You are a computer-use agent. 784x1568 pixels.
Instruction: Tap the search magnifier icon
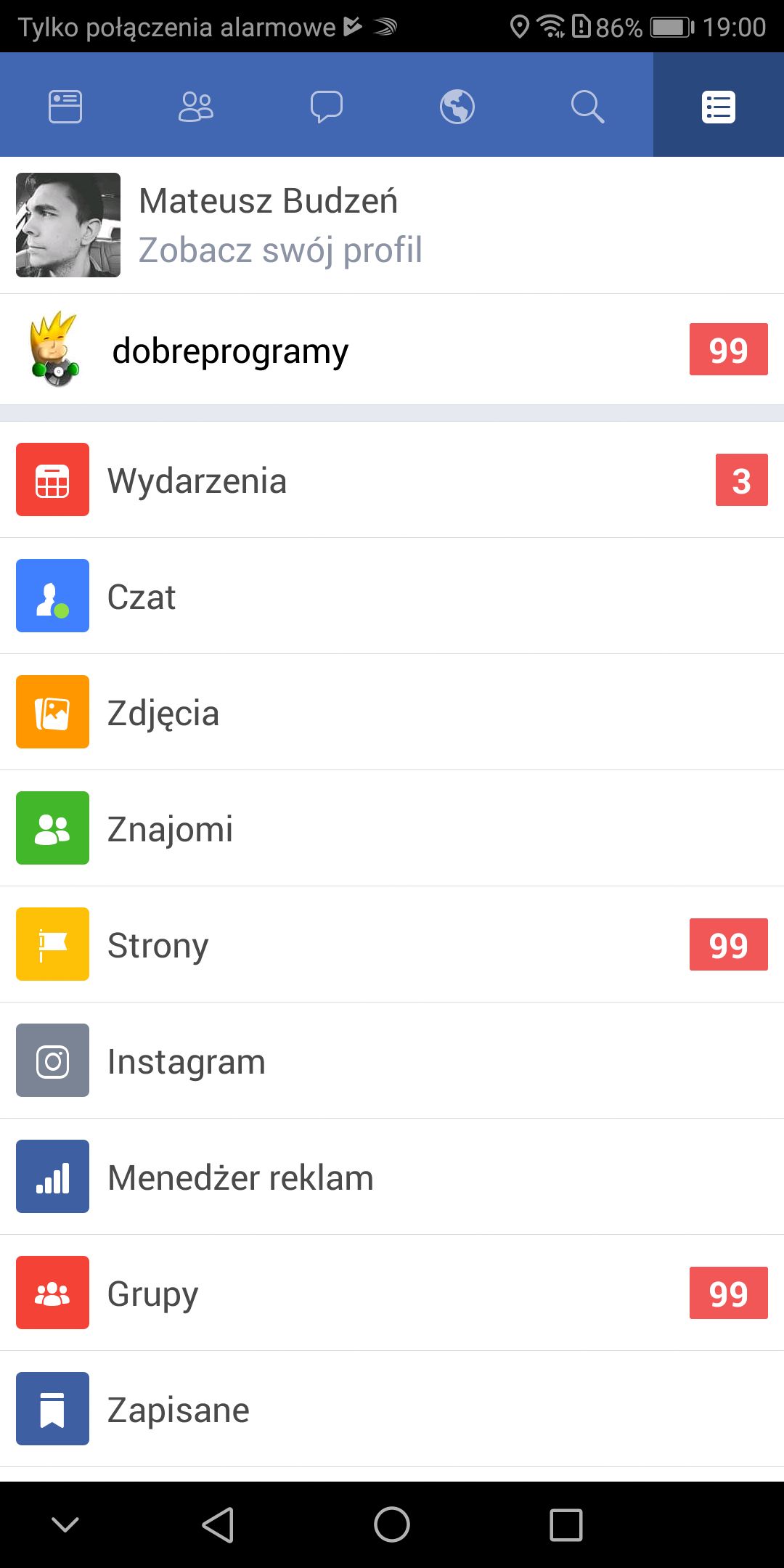point(588,106)
